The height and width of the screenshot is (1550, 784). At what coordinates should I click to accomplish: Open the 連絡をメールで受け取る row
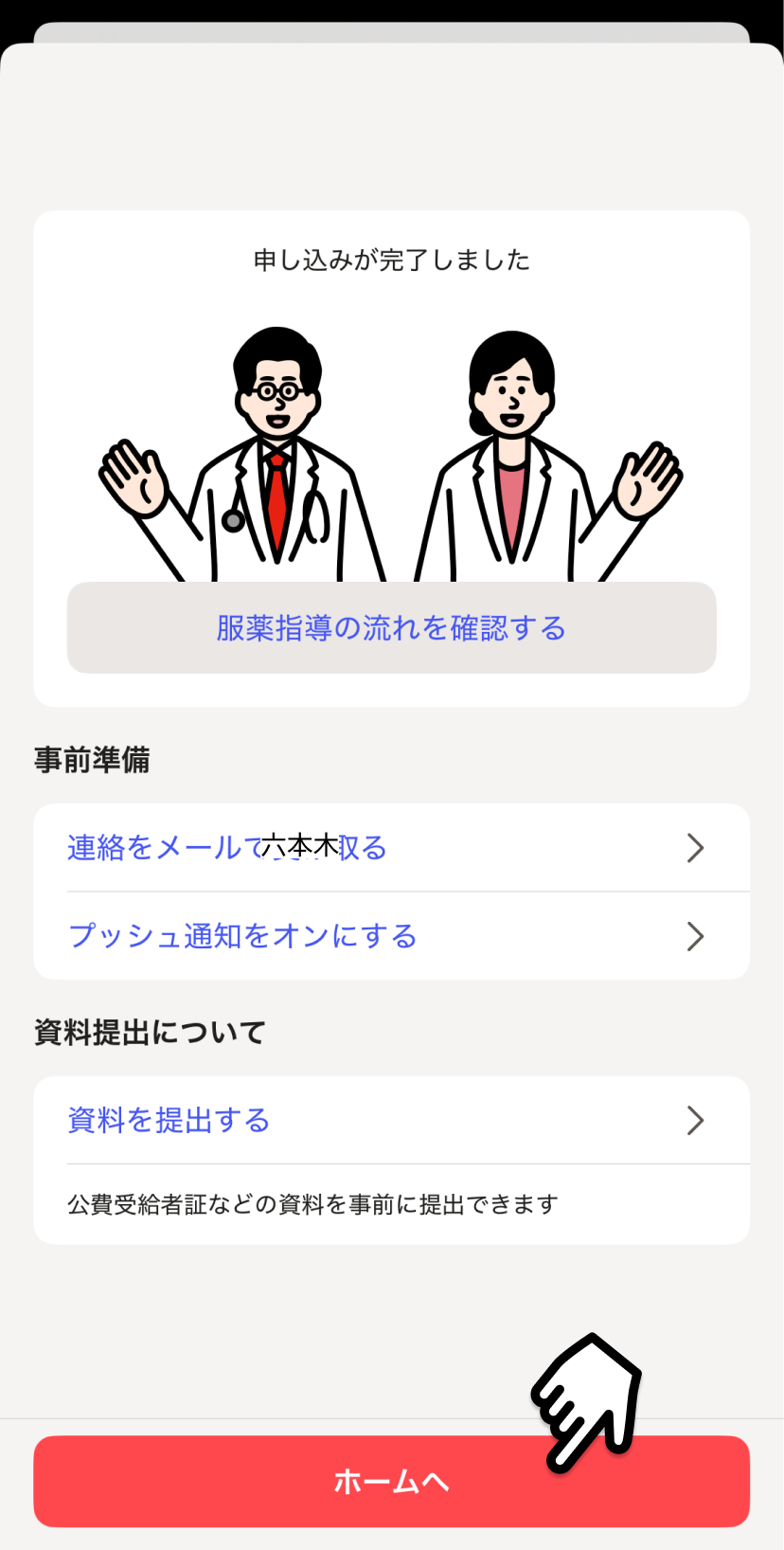click(391, 847)
